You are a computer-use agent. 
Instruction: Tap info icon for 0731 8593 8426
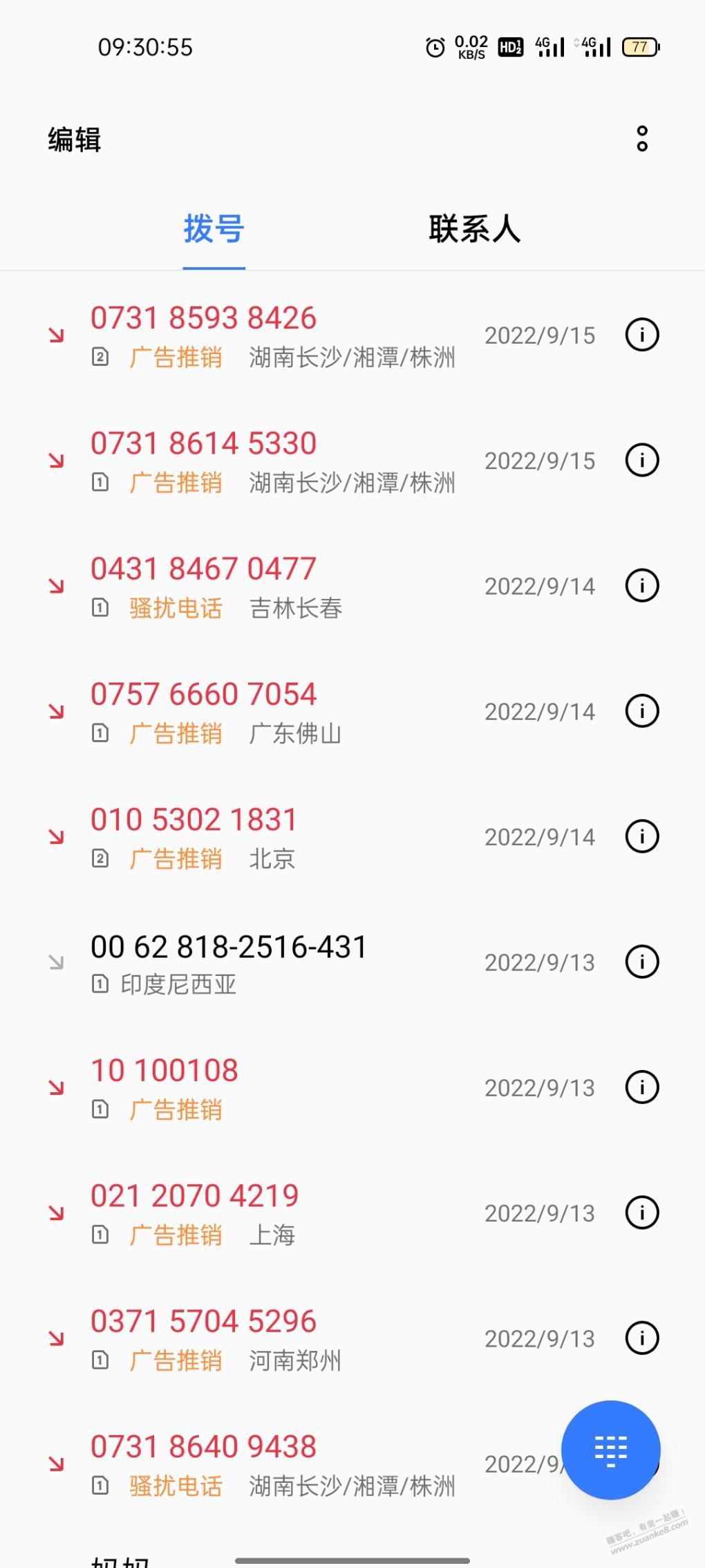(642, 335)
